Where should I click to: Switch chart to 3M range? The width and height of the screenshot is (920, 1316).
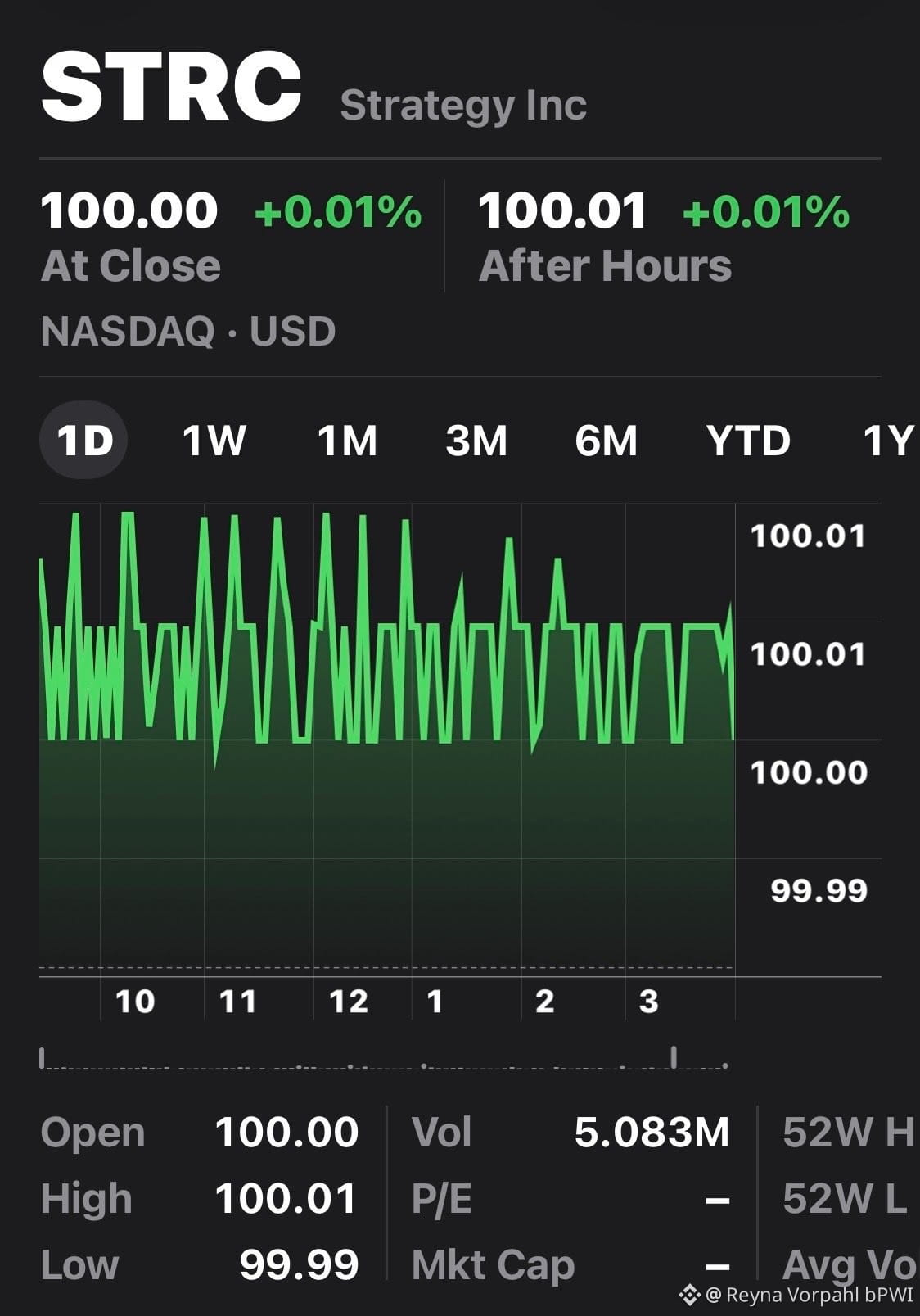point(476,441)
